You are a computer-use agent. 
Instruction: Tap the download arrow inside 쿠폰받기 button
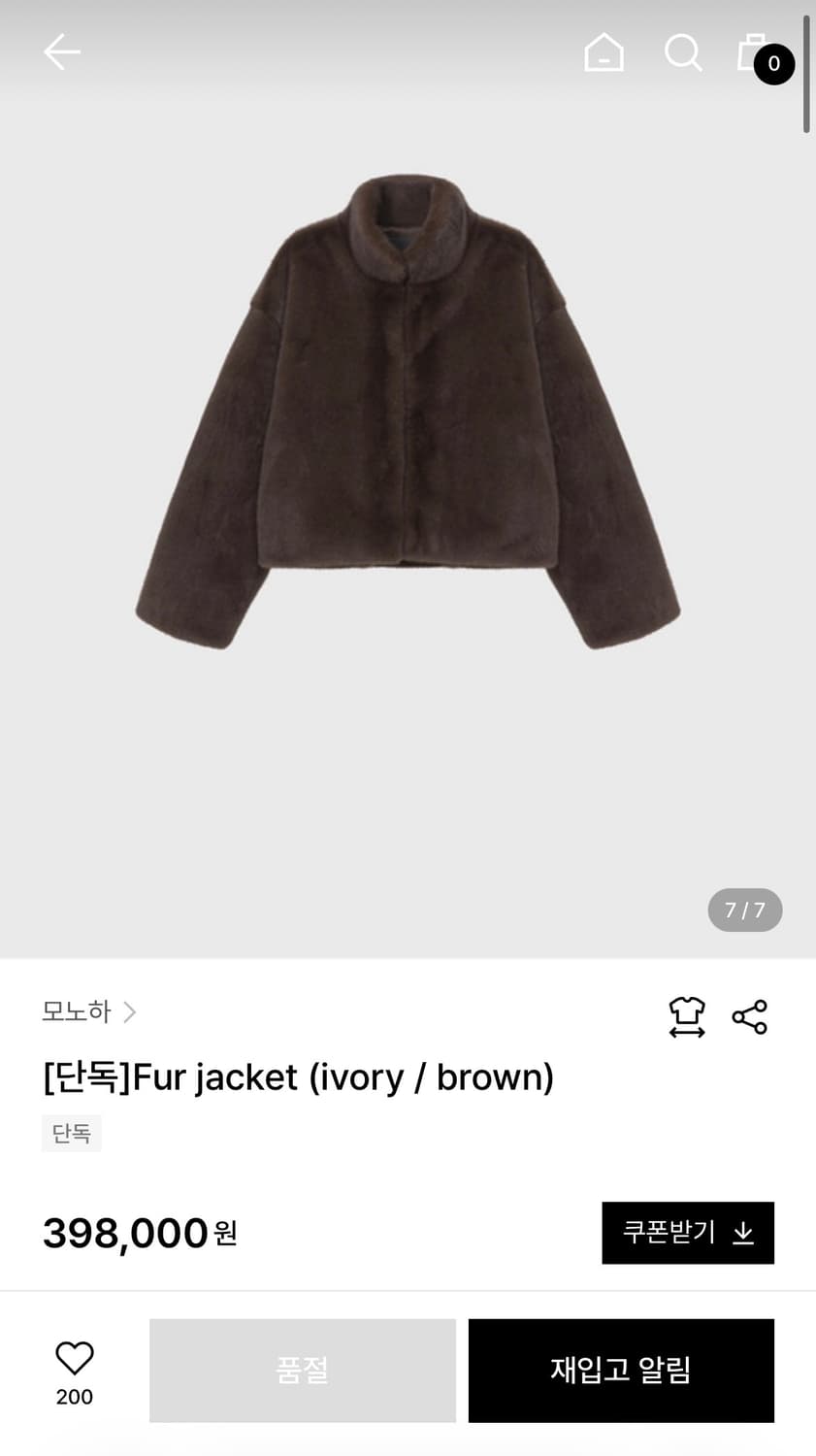744,1233
